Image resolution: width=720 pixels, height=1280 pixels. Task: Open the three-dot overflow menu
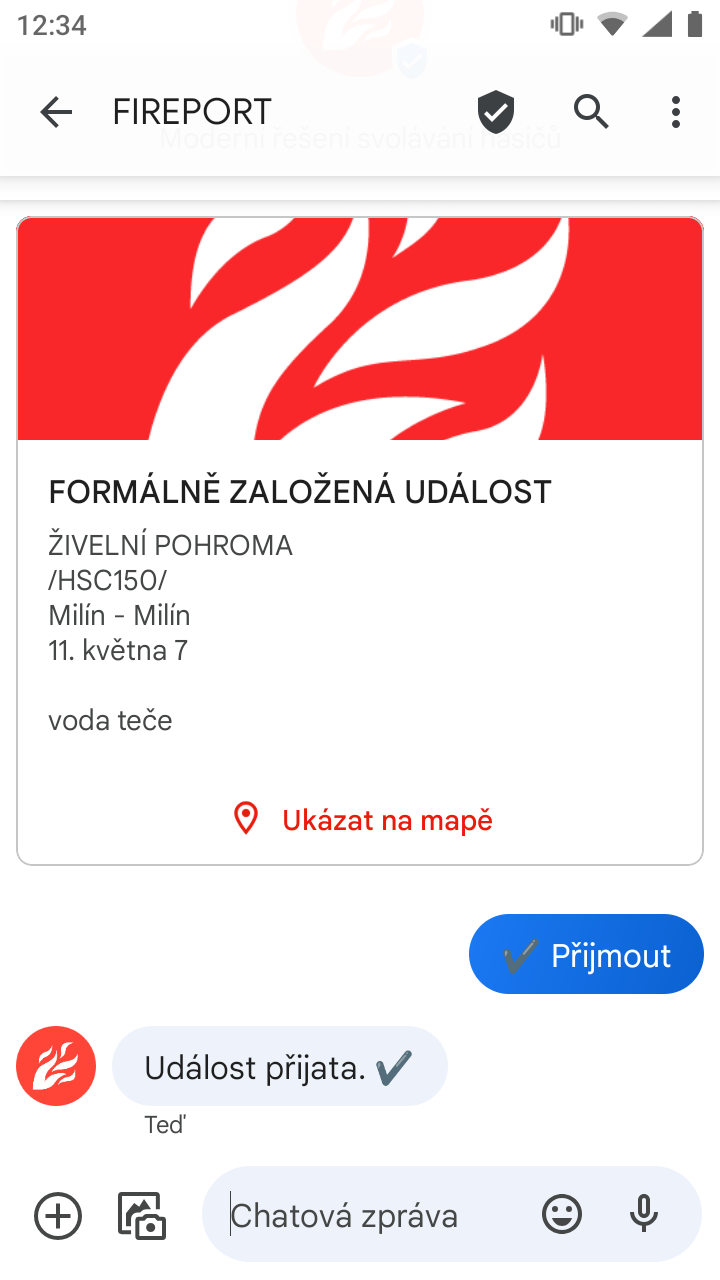coord(676,112)
